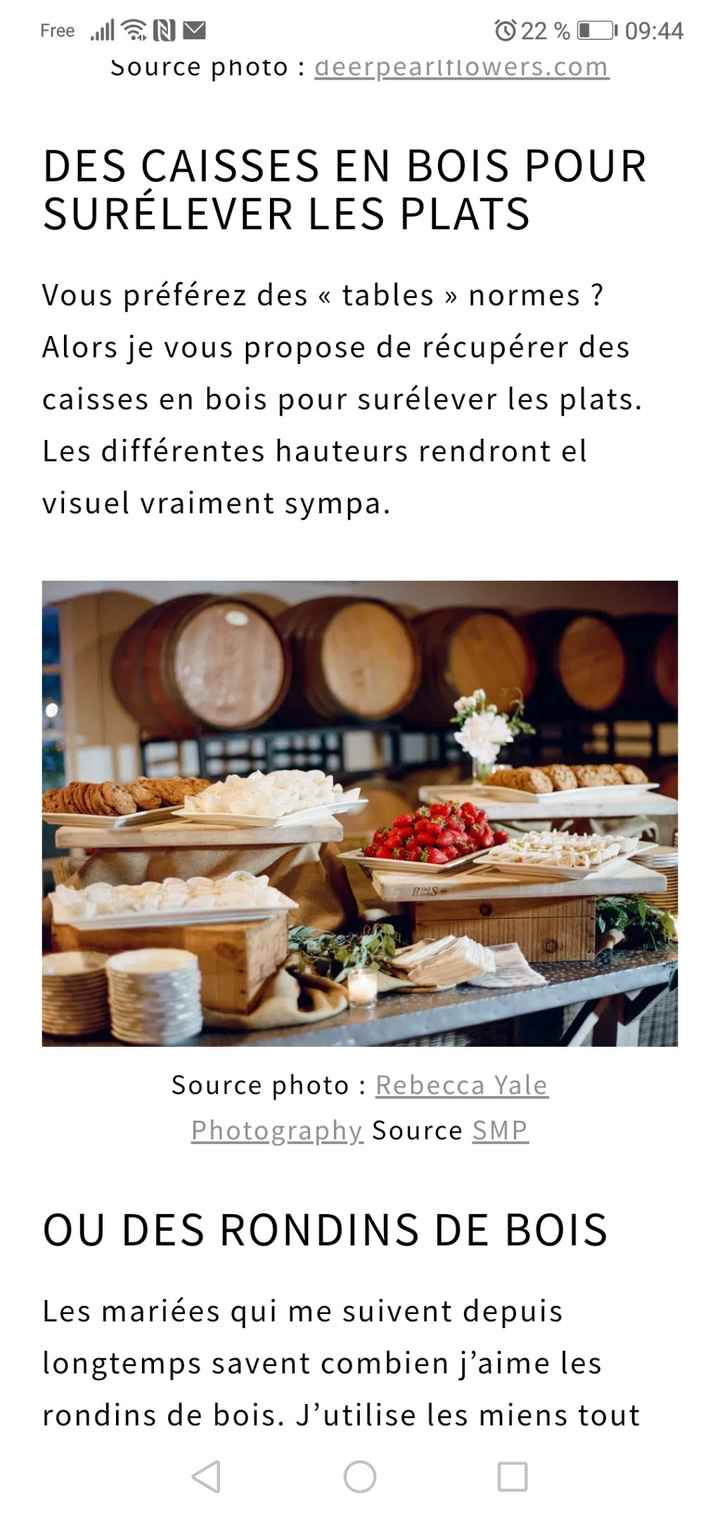720x1520 pixels.
Task: Open the deerpearlflowers.com link
Action: 463,67
